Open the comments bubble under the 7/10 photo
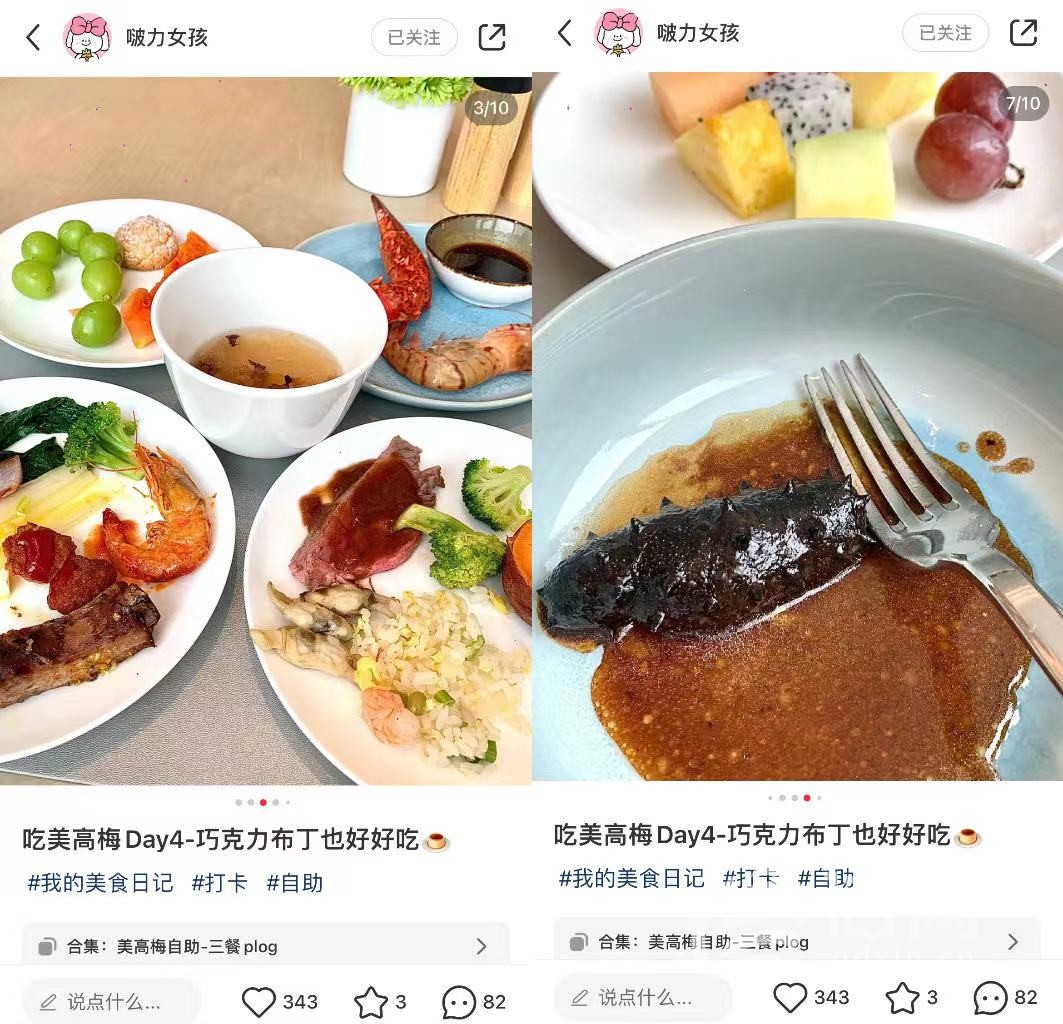This screenshot has width=1063, height=1024. pyautogui.click(x=990, y=997)
